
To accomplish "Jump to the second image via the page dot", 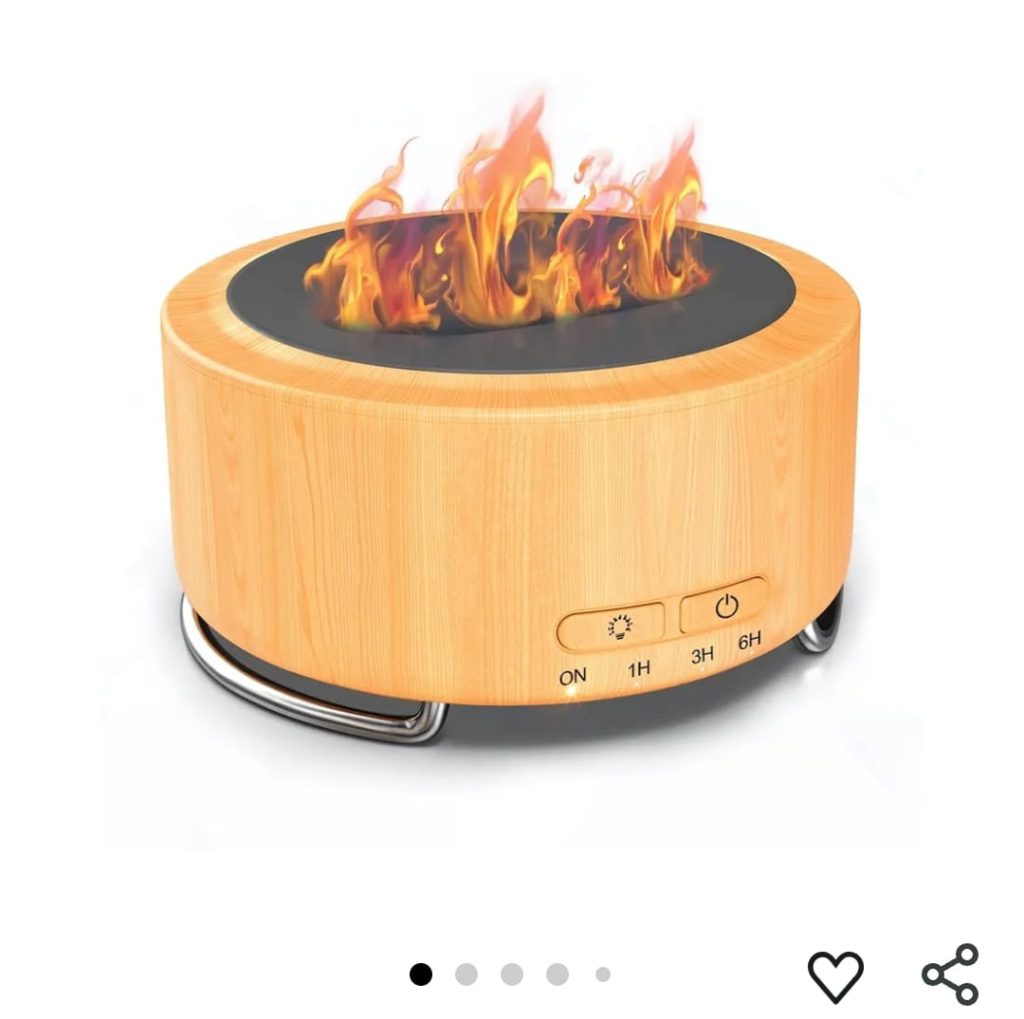I will (x=466, y=974).
